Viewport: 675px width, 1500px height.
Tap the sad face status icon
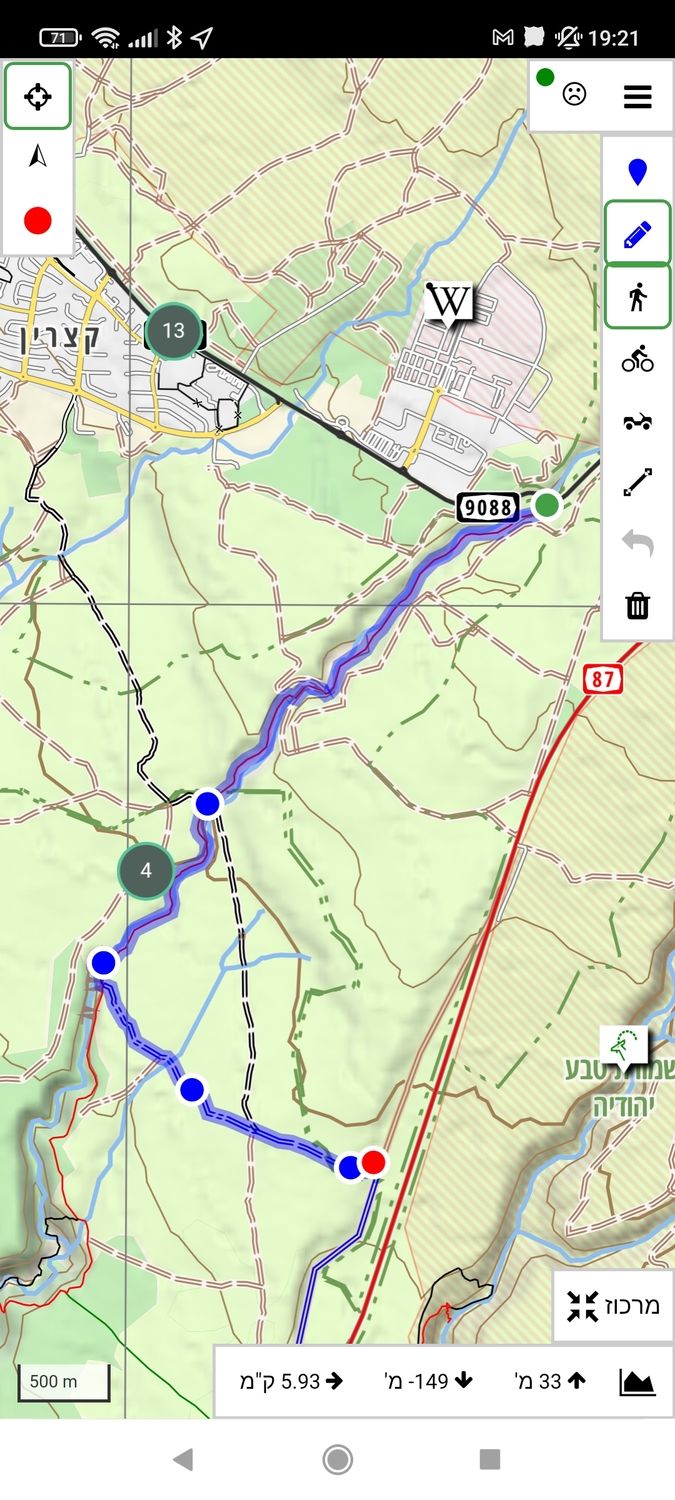tap(574, 95)
